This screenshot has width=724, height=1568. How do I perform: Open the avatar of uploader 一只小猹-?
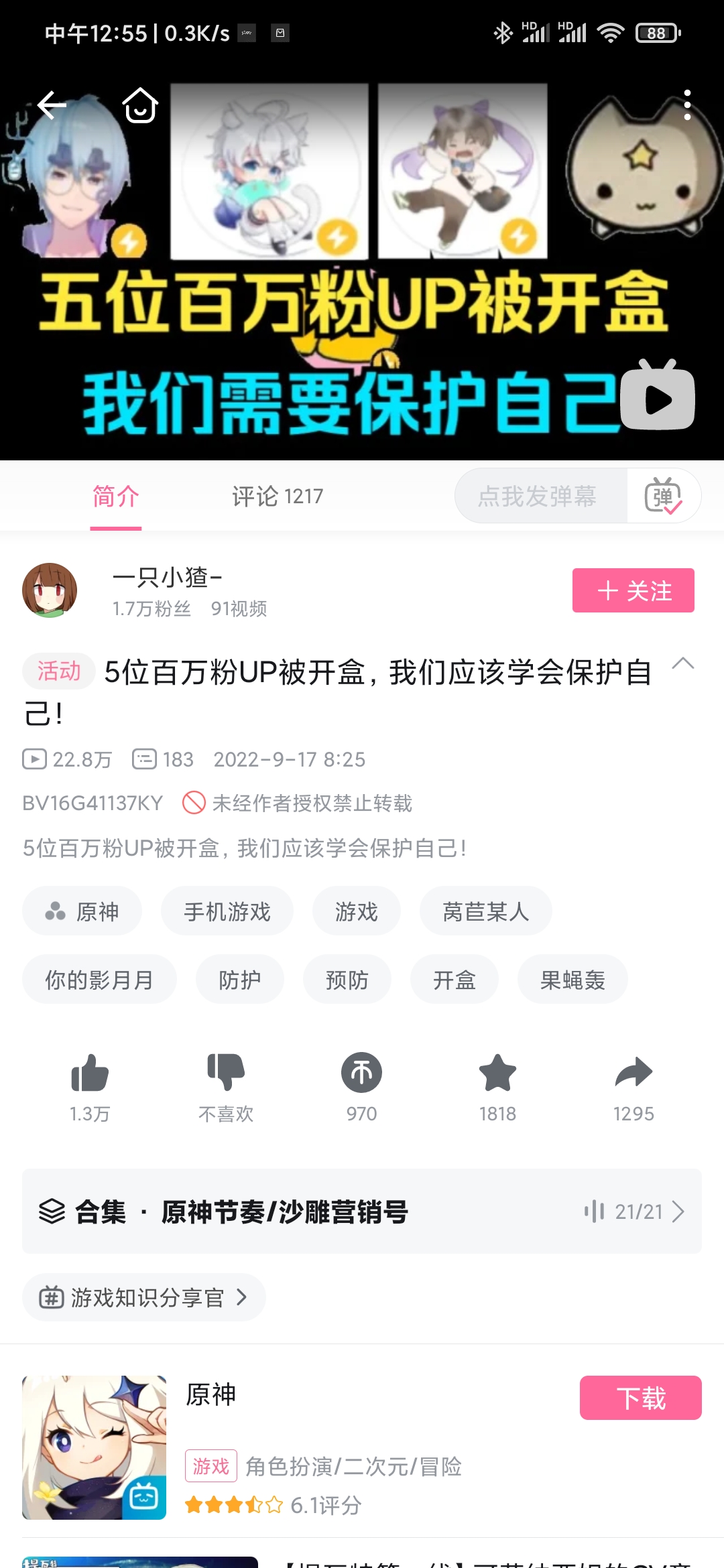pos(50,590)
